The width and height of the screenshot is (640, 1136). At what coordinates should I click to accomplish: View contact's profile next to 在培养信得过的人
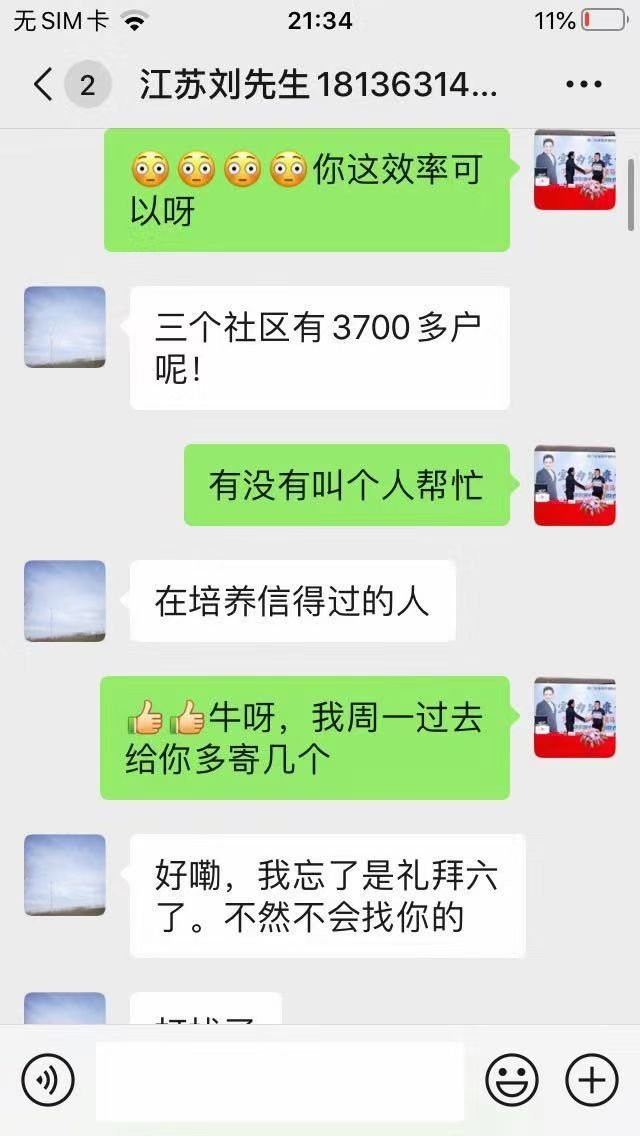65,600
